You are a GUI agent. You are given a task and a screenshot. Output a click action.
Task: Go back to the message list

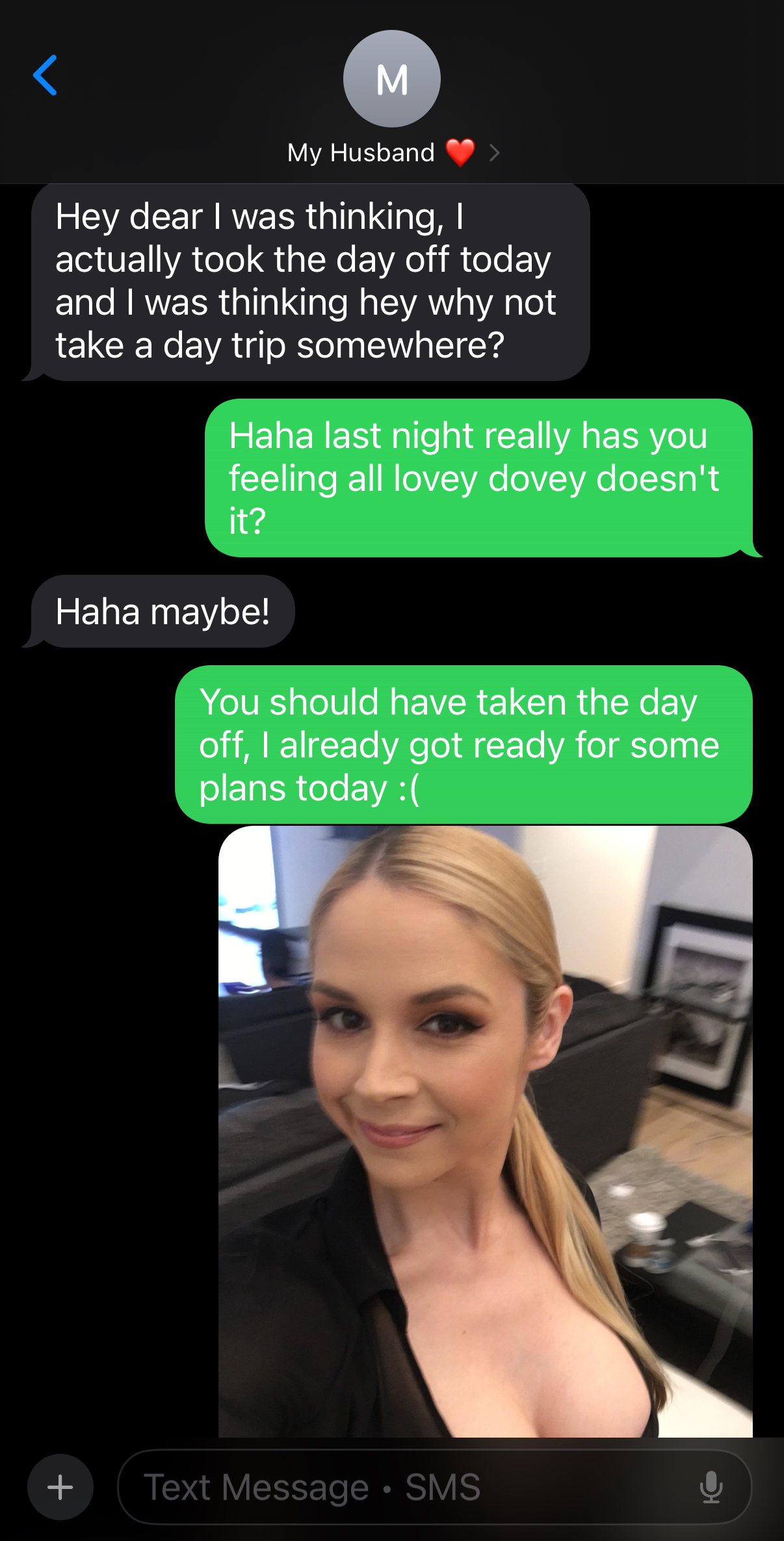[45, 75]
